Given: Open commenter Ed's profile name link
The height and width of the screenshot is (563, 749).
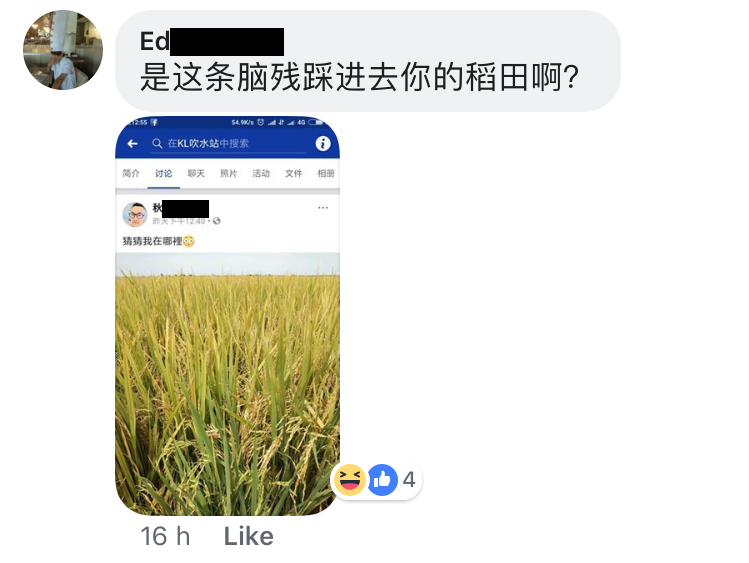Looking at the screenshot, I should [x=155, y=42].
